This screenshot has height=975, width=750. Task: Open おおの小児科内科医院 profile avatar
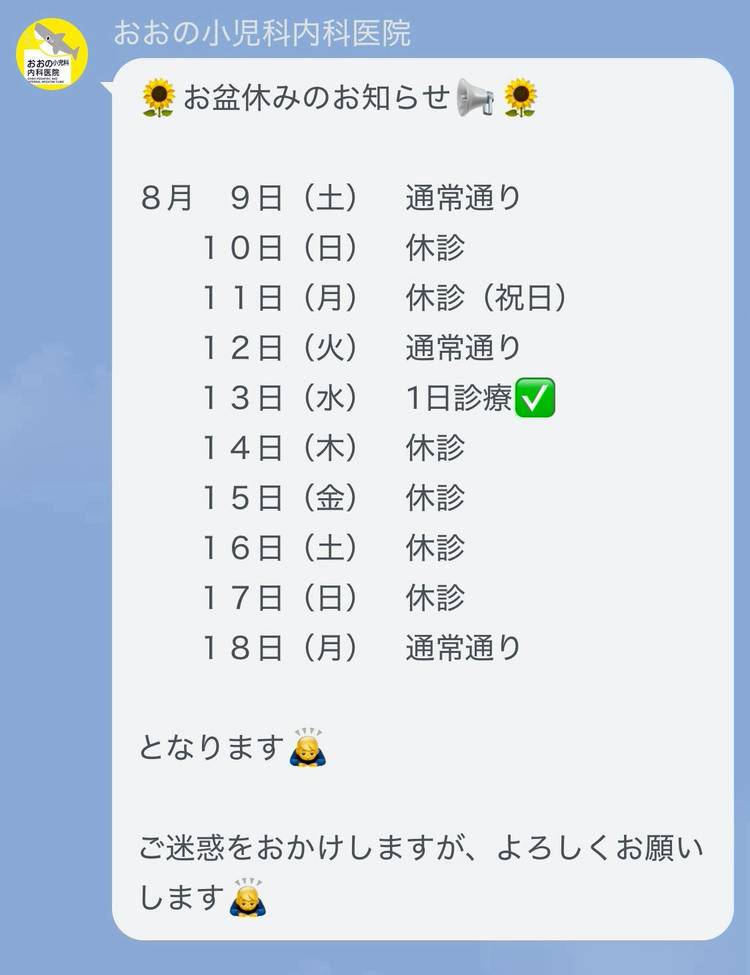52,54
